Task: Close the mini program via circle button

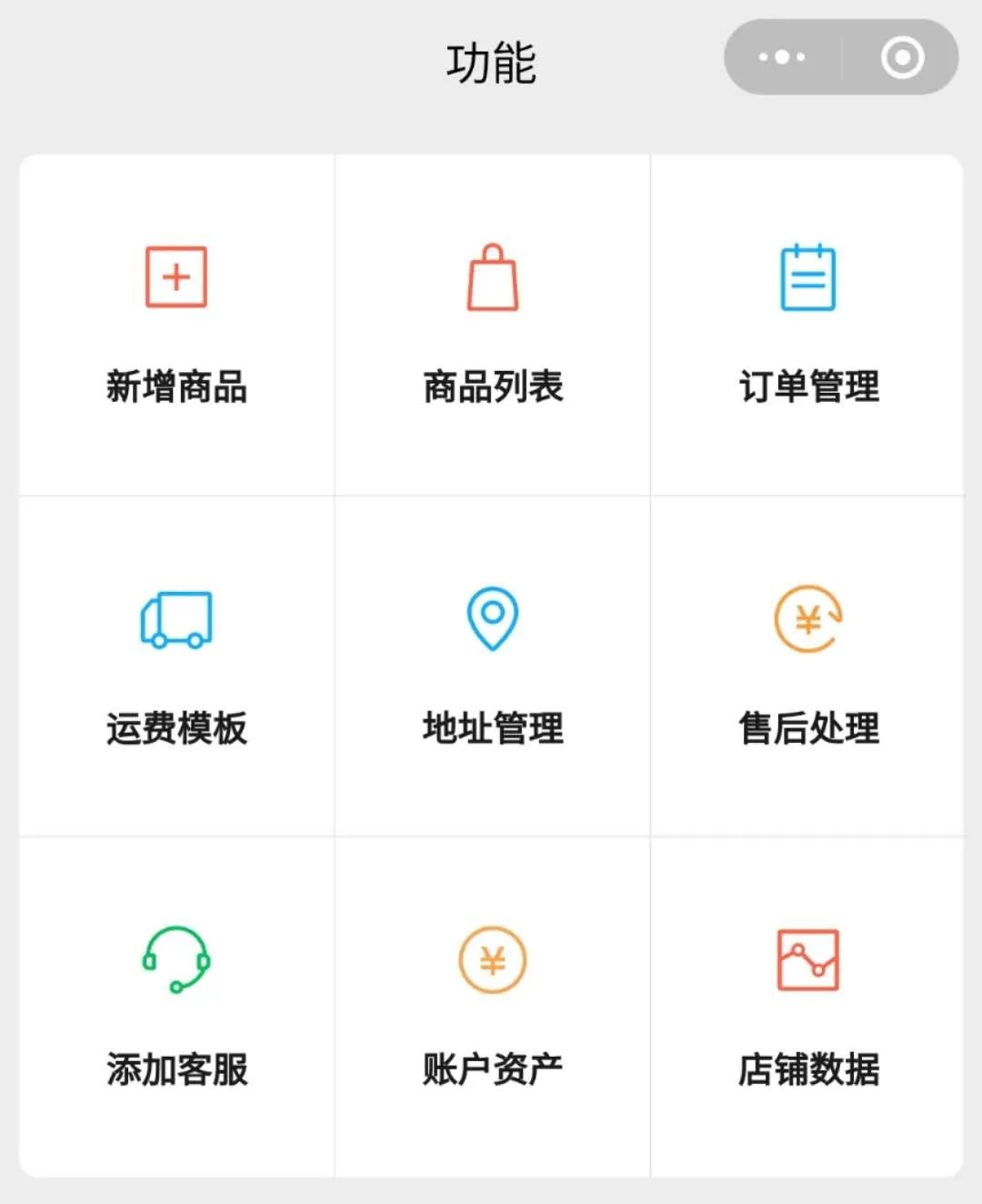Action: (x=902, y=57)
